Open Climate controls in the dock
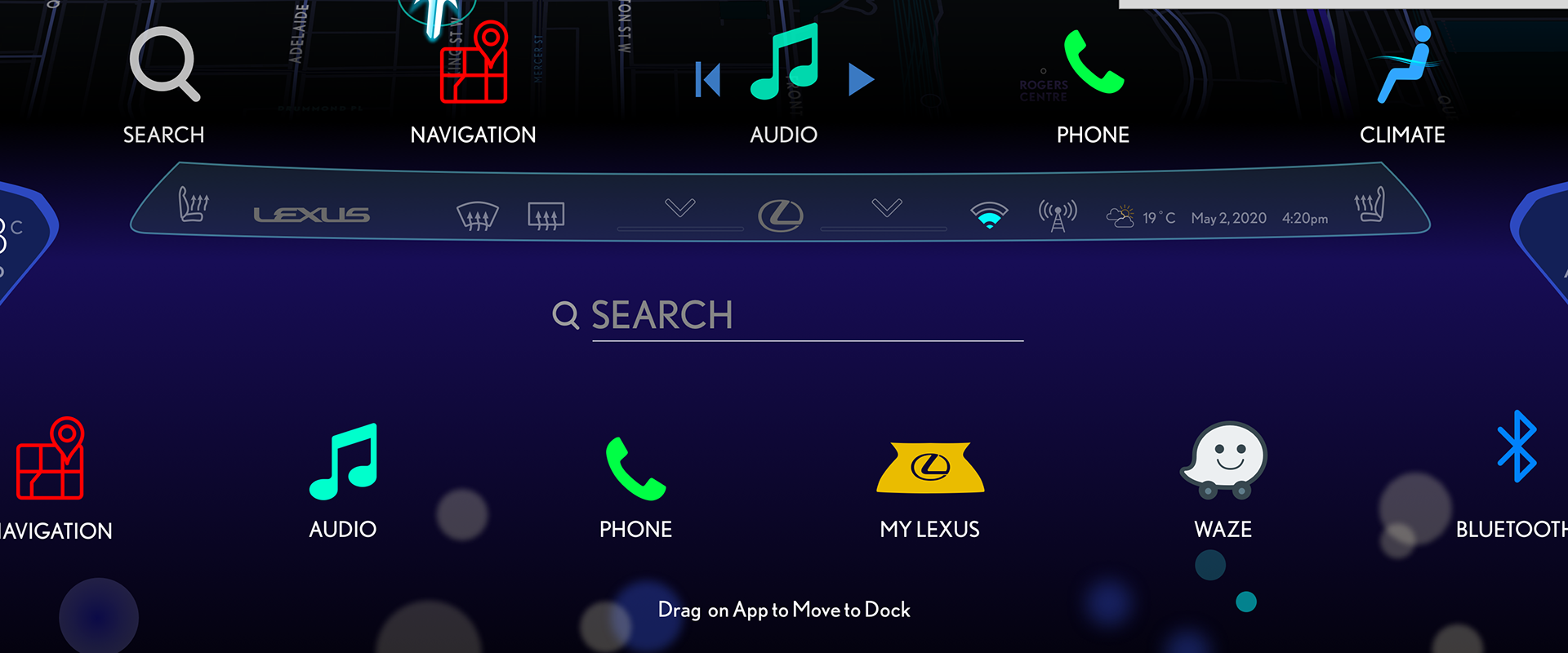Image resolution: width=1568 pixels, height=653 pixels. coord(1403,67)
